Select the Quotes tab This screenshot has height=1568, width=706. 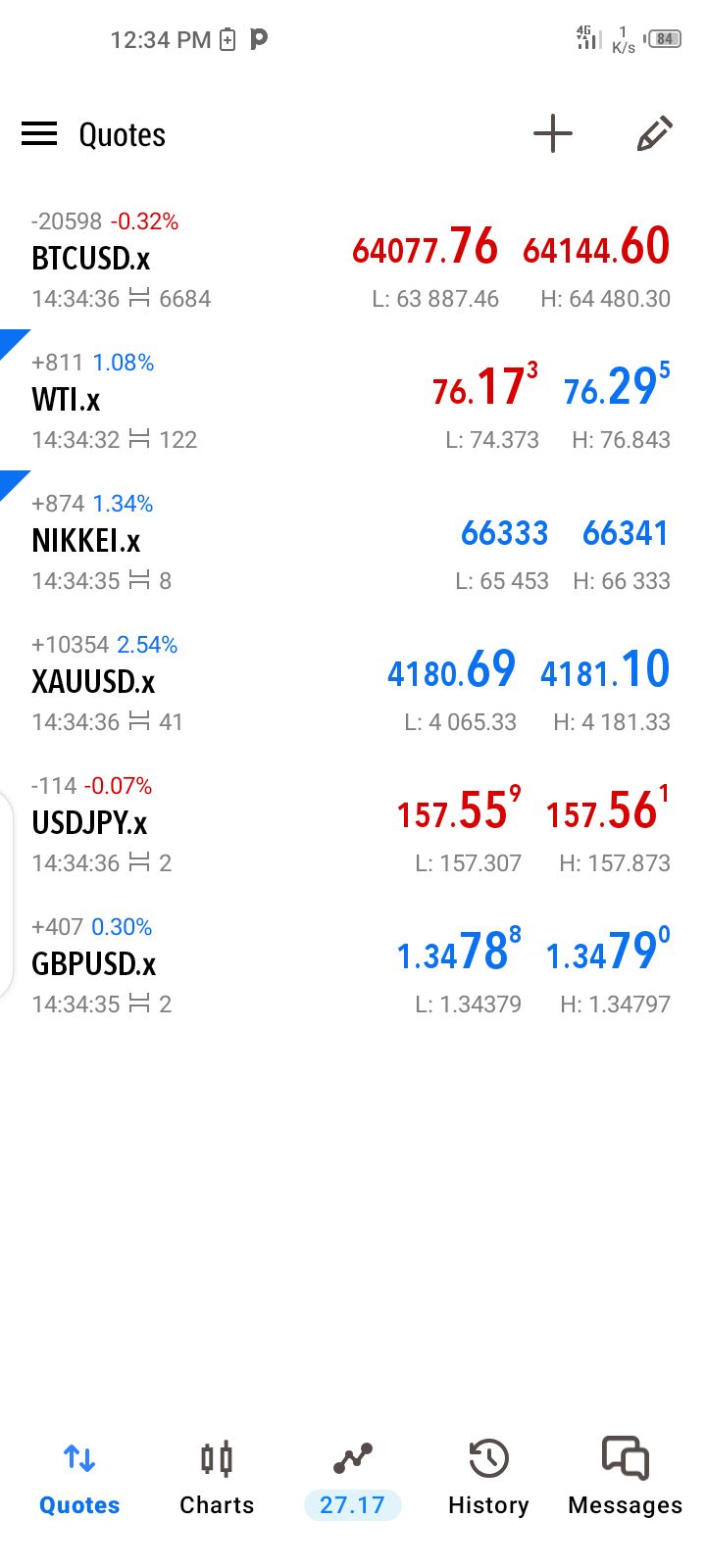click(x=79, y=1479)
